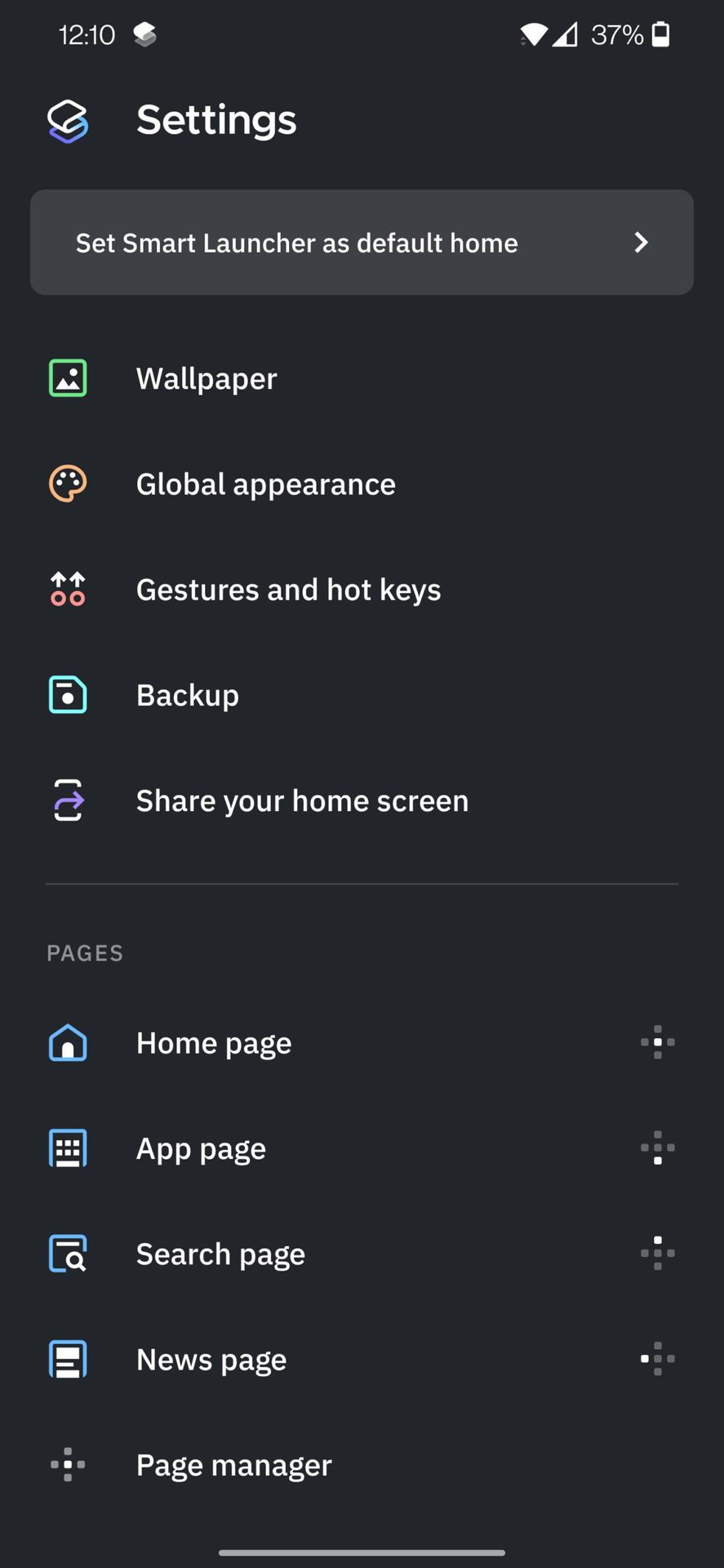The height and width of the screenshot is (1568, 724).
Task: Select the Backup option
Action: click(x=188, y=695)
